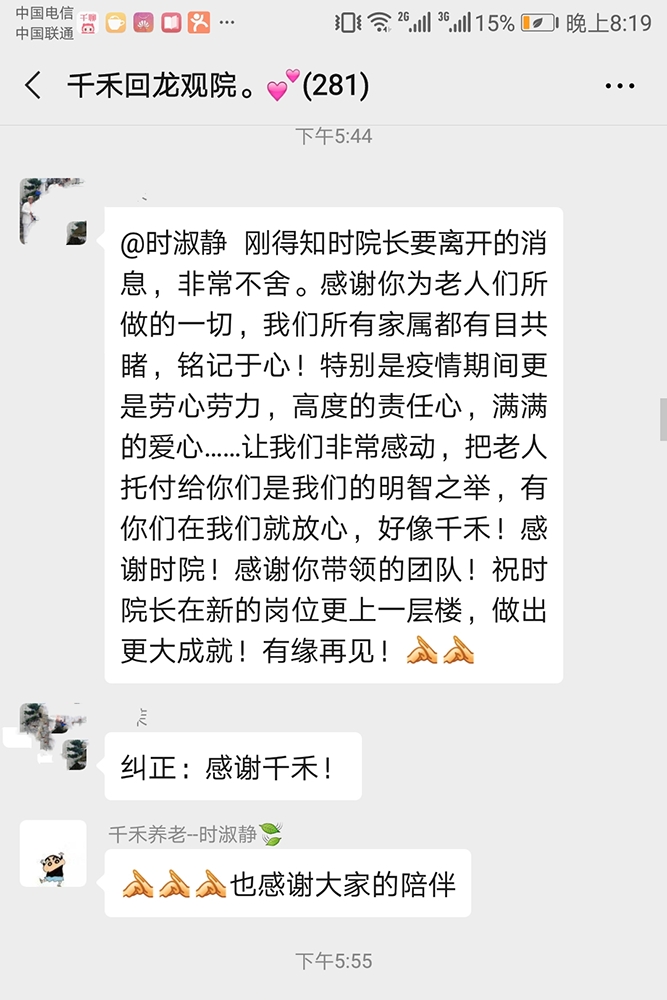Tap avatar beside 纠正：感谢千禾 message
This screenshot has height=1000, width=667.
(x=53, y=736)
